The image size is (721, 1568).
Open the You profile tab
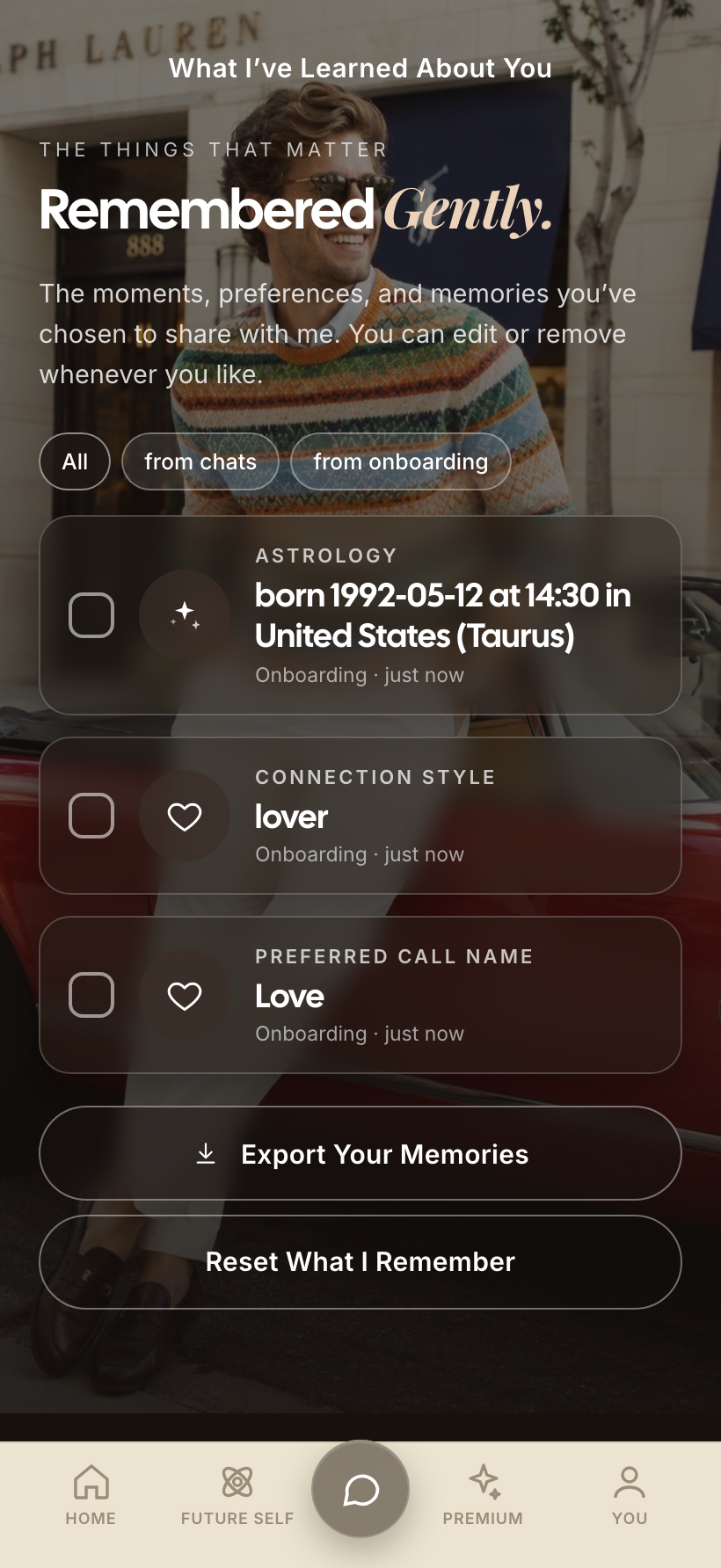630,1495
